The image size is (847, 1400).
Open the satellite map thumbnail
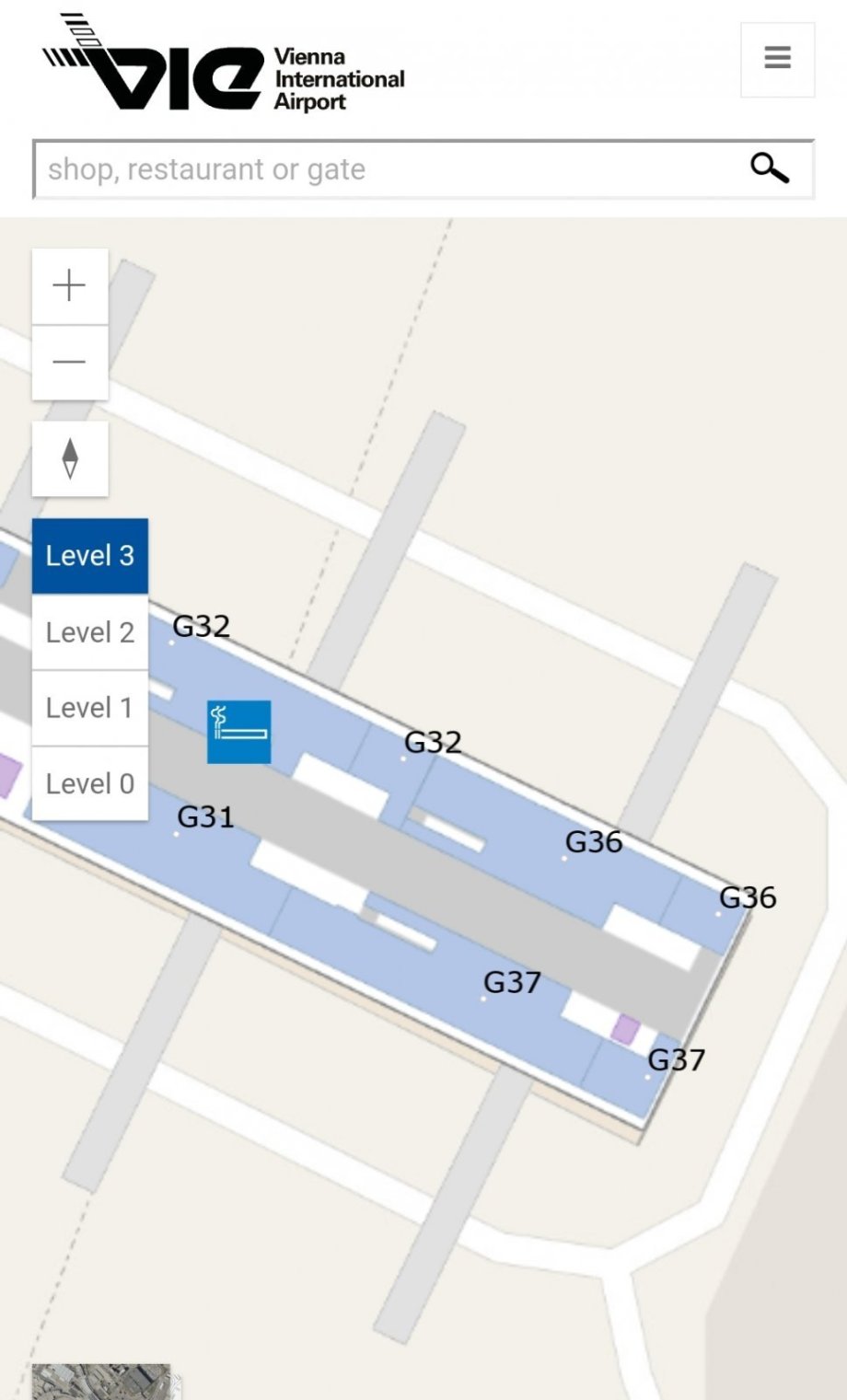click(x=101, y=1383)
